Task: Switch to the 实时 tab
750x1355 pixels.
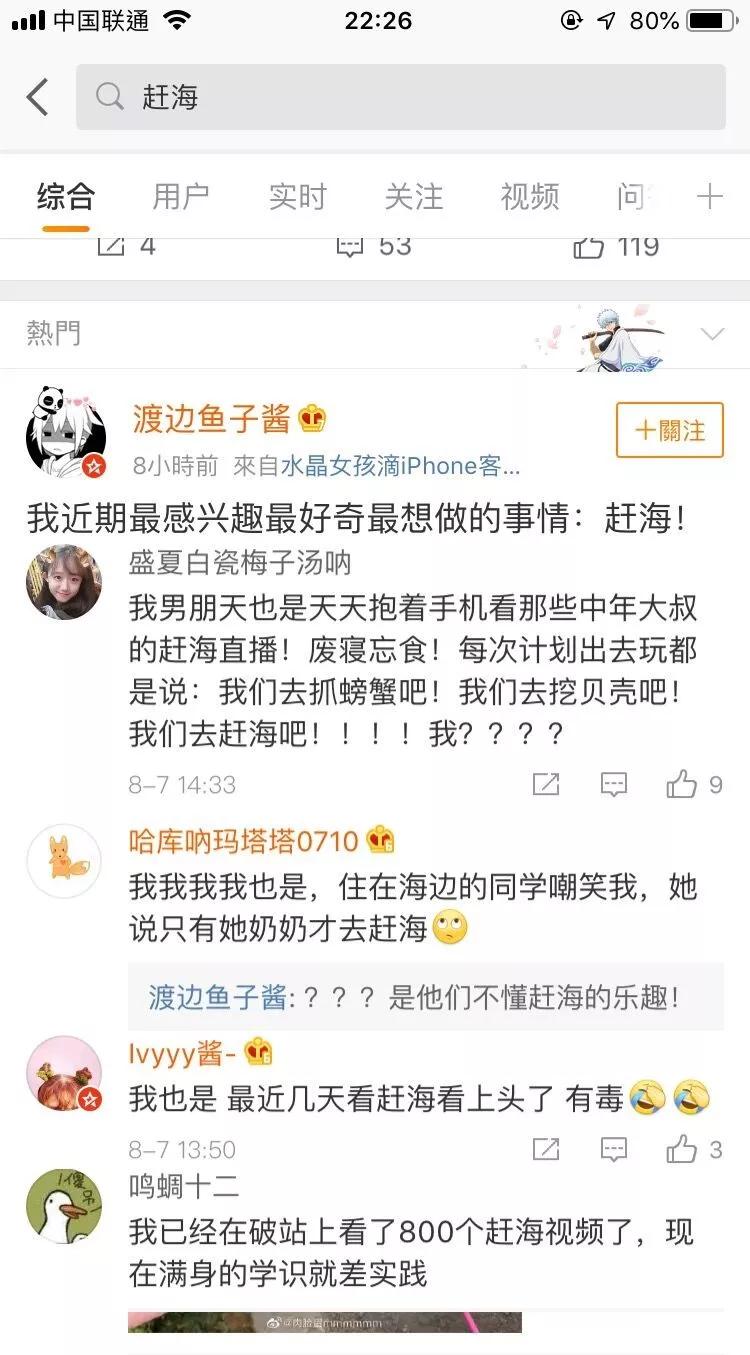Action: click(x=297, y=197)
